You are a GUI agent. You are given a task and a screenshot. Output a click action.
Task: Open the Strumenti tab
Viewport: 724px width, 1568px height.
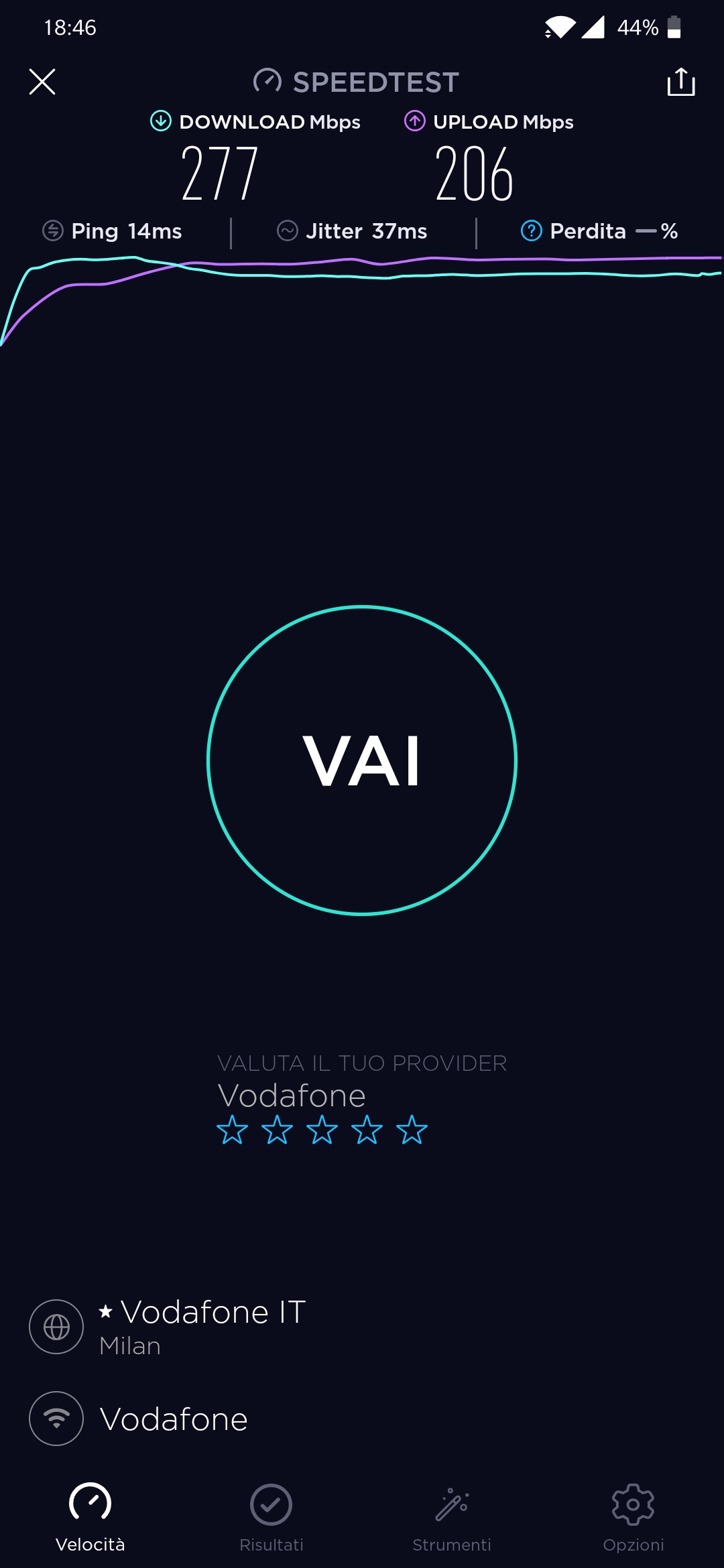pyautogui.click(x=452, y=1517)
